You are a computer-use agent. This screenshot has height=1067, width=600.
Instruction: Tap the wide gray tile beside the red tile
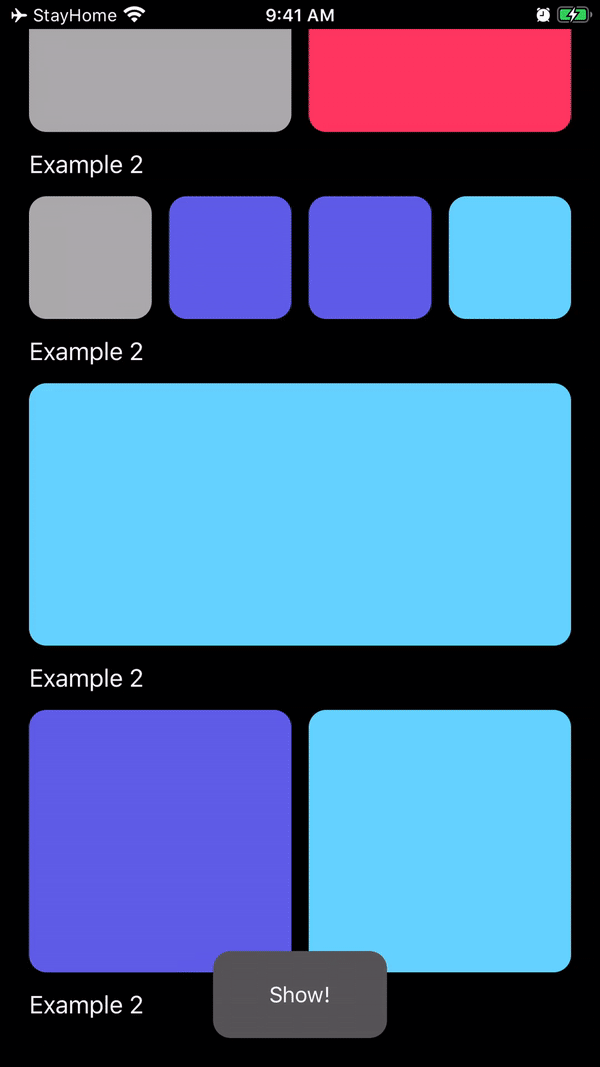[x=160, y=80]
